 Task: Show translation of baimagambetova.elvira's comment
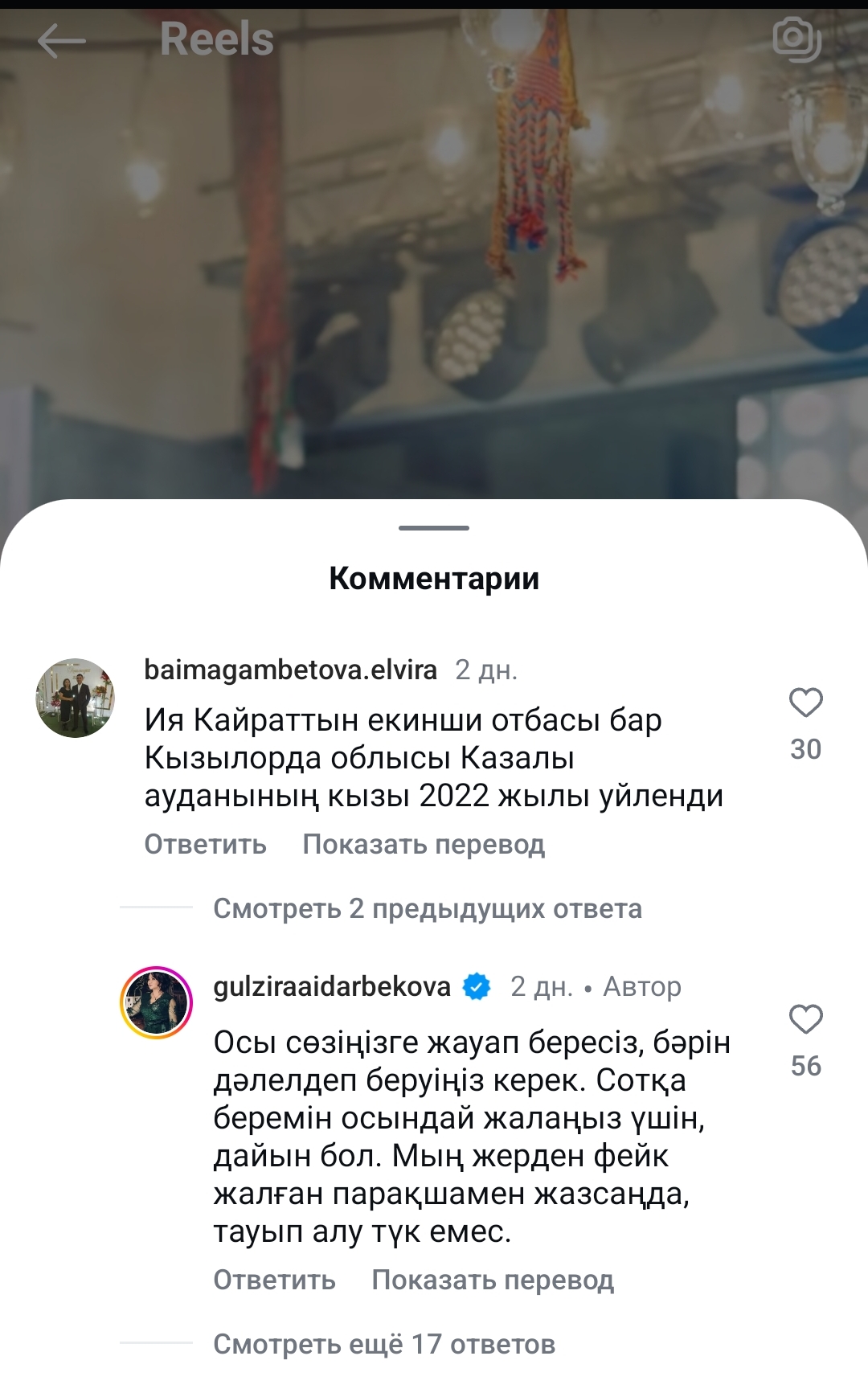pos(424,844)
